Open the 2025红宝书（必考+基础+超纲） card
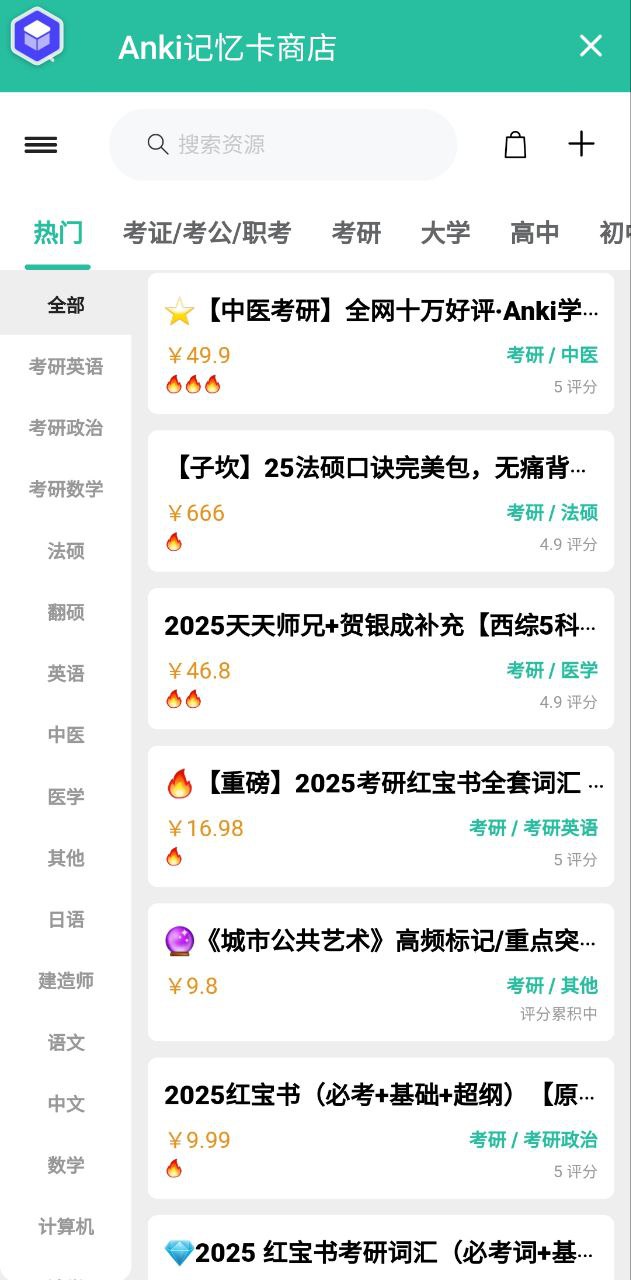631x1280 pixels. click(381, 1127)
